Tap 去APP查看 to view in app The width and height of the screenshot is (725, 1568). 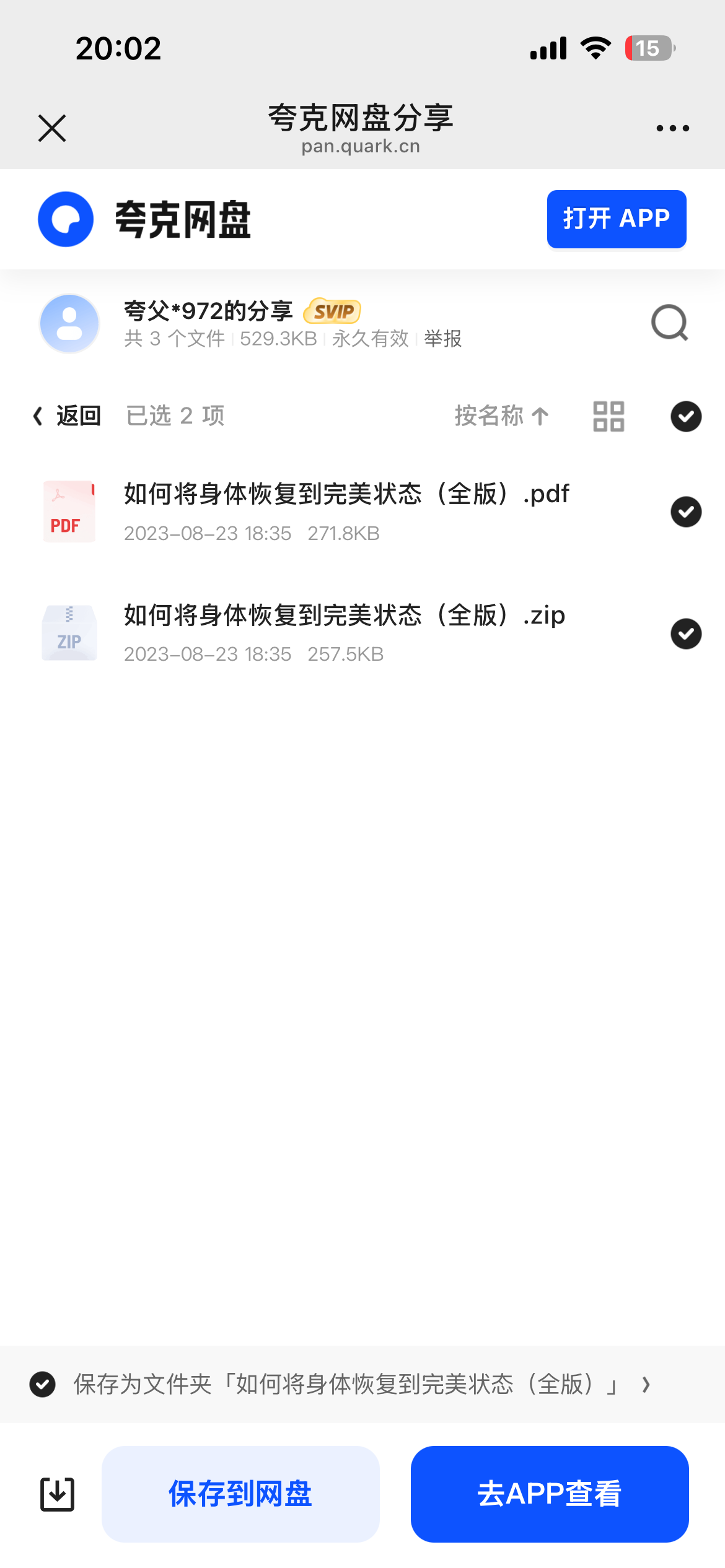pyautogui.click(x=549, y=1494)
